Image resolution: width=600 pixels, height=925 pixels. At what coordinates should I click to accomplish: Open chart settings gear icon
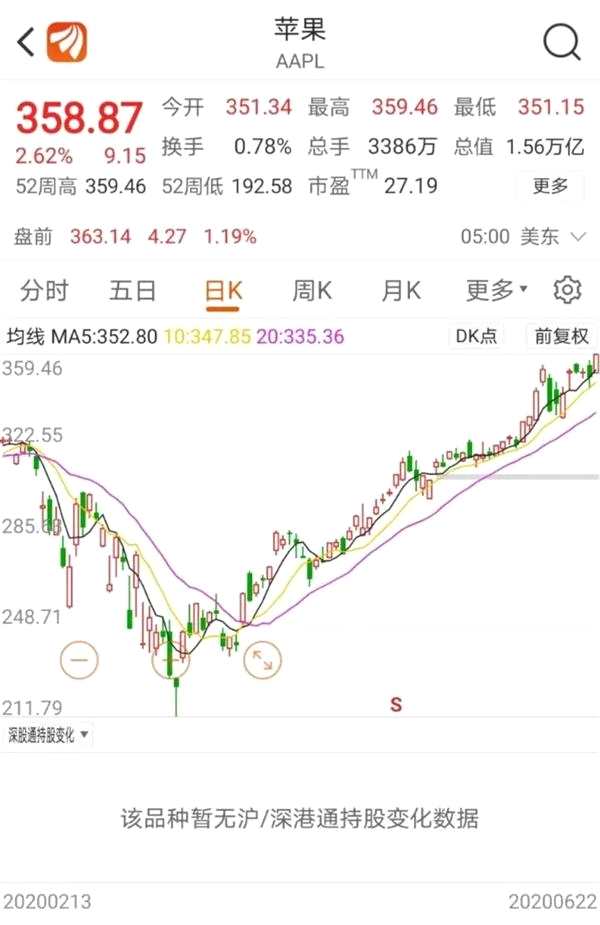click(567, 290)
